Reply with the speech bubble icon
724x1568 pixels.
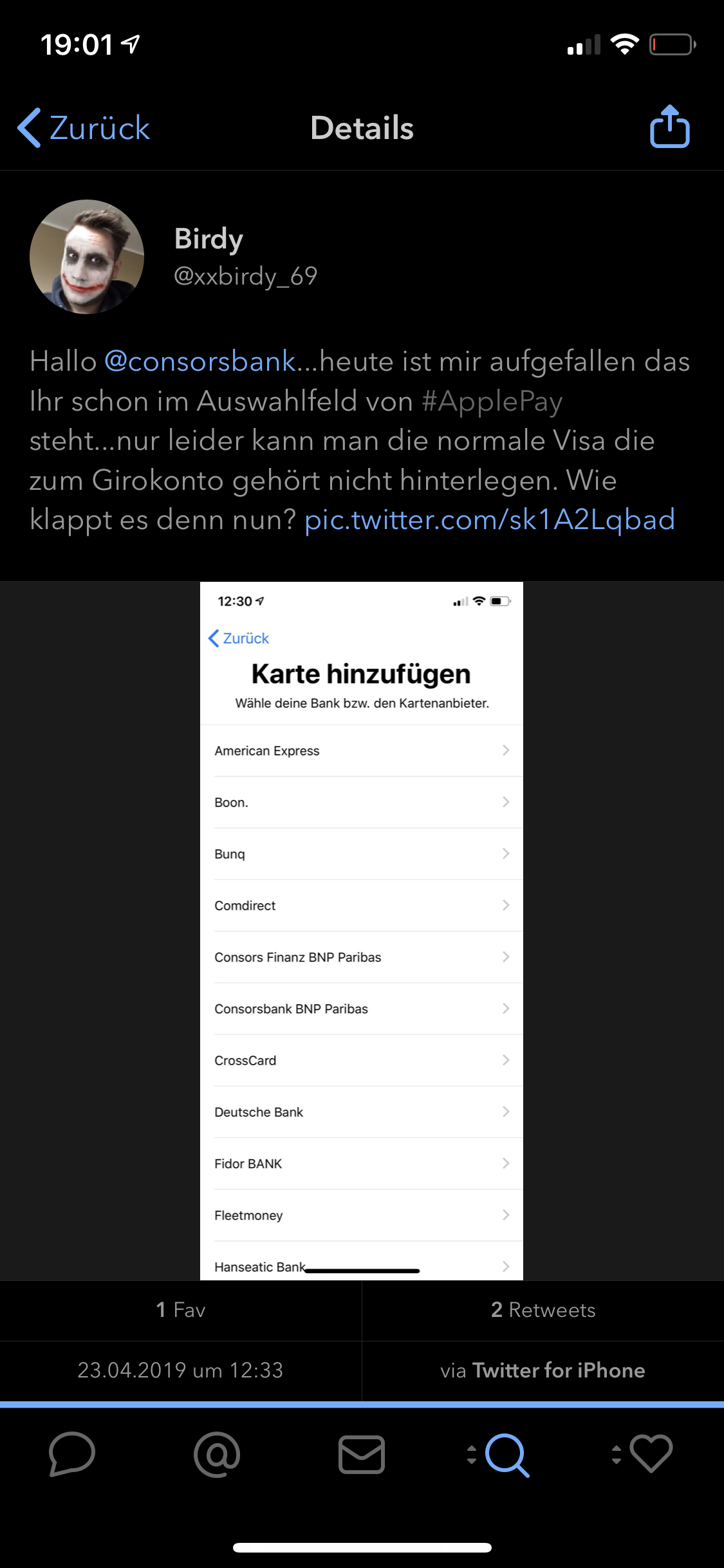tap(72, 1454)
